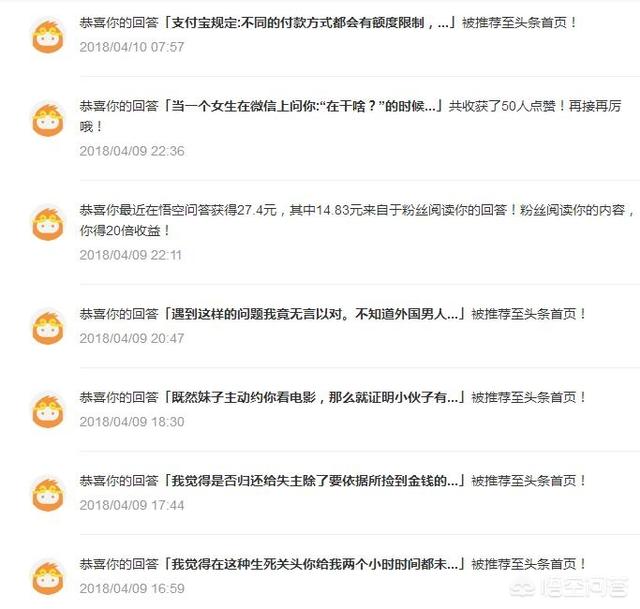Open the 既然妹子主动约你看电影 answer notification
Viewport: 640px width, 609px height.
pyautogui.click(x=315, y=397)
